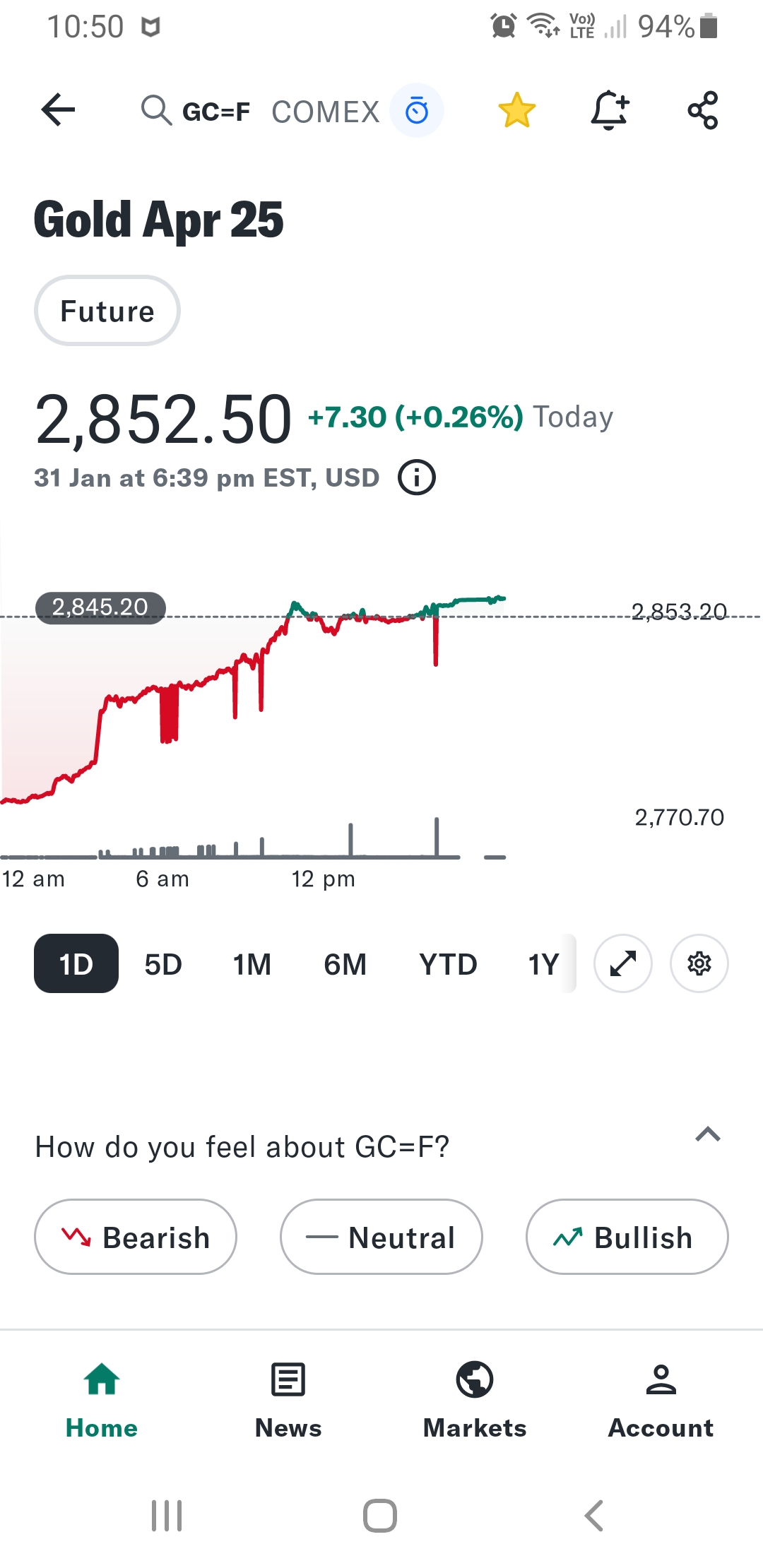Vote Bearish on GC=F
This screenshot has height=1568, width=763.
tap(136, 1237)
